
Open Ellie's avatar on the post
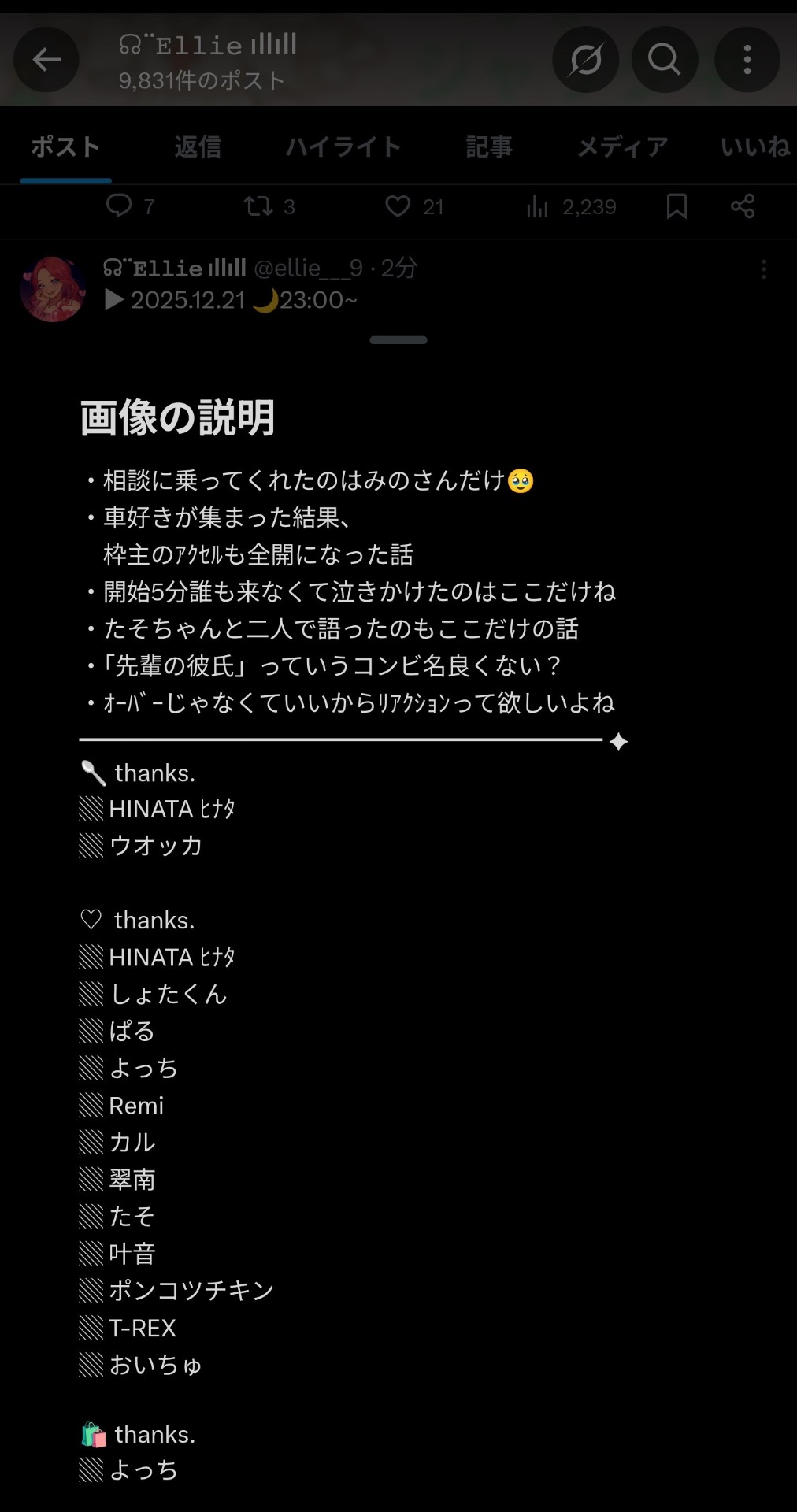click(x=53, y=289)
